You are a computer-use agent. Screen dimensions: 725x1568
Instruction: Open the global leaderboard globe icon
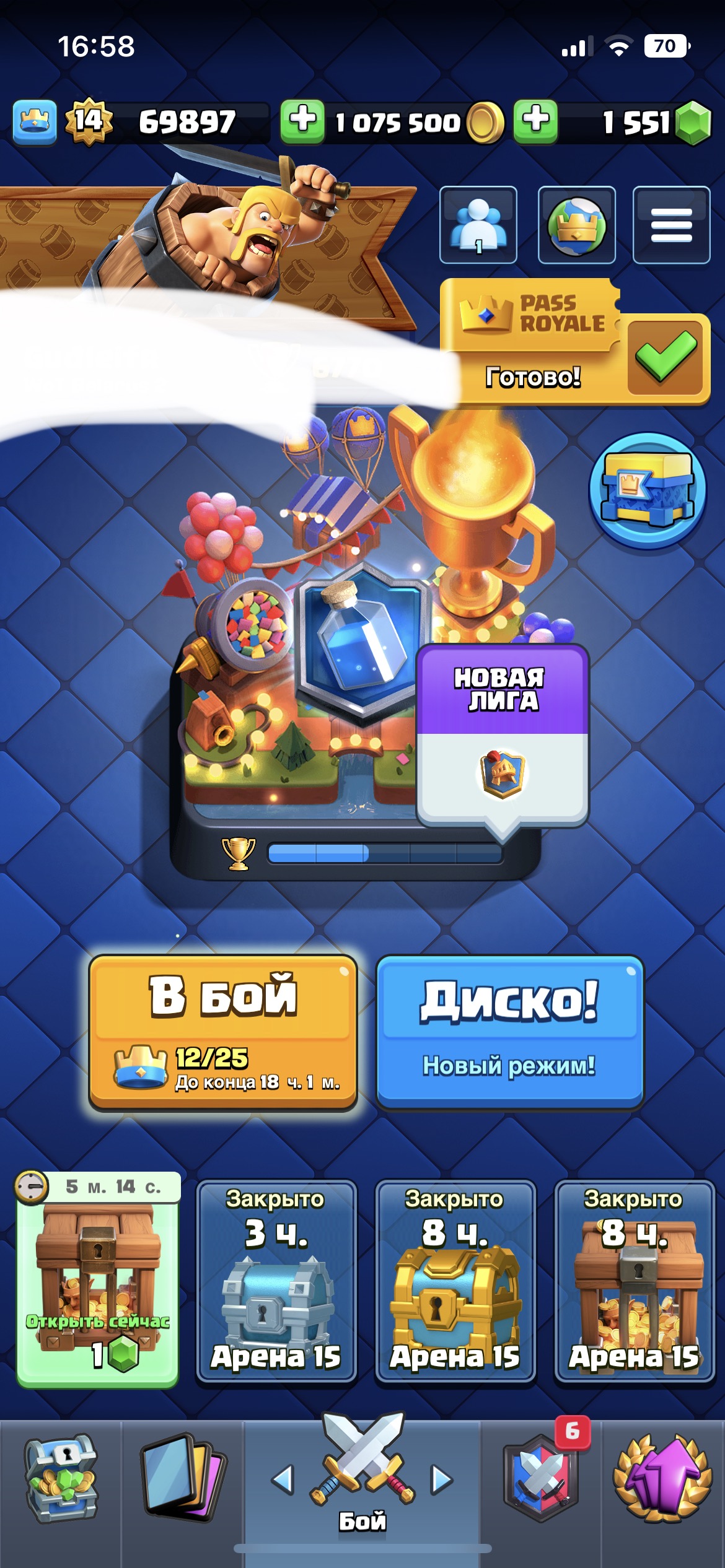point(576,225)
